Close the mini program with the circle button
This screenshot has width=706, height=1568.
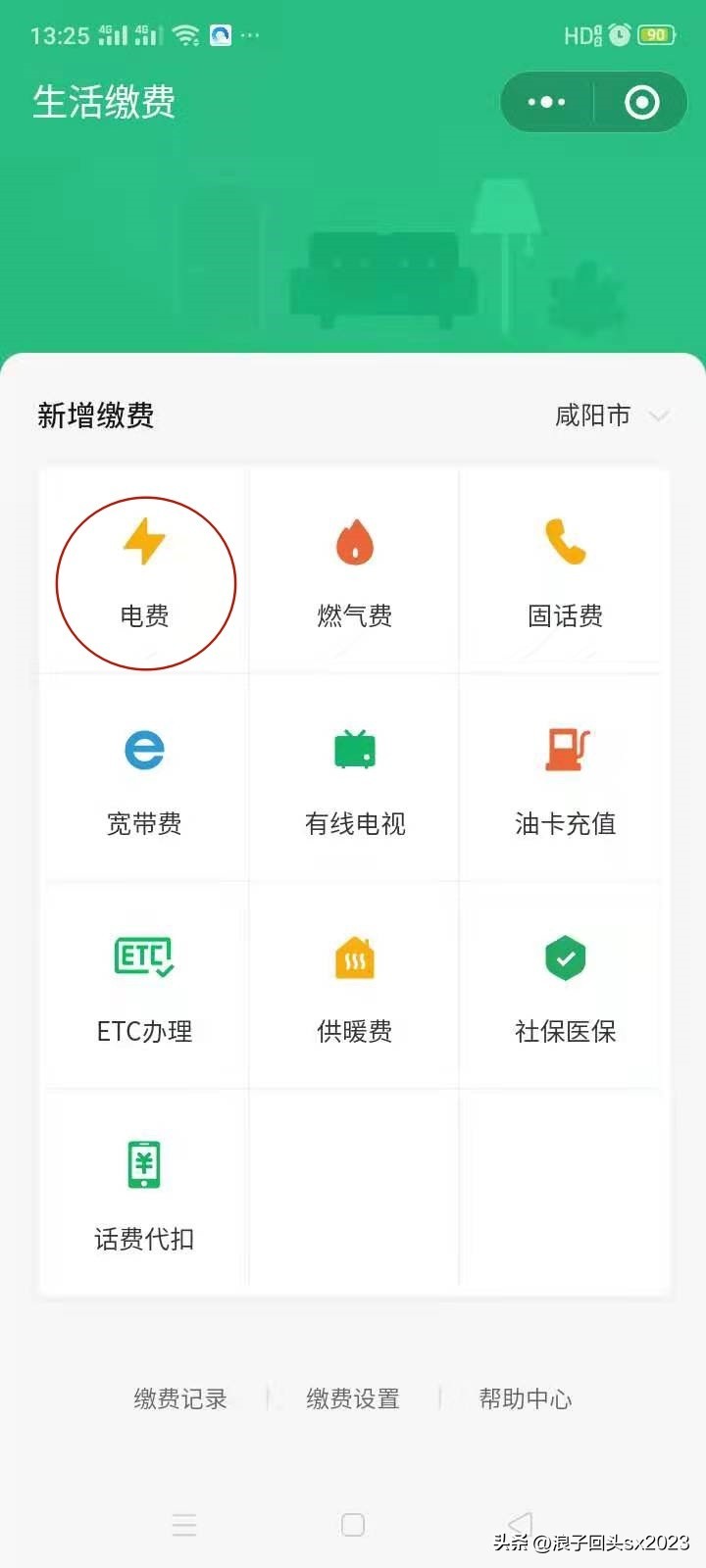point(642,102)
